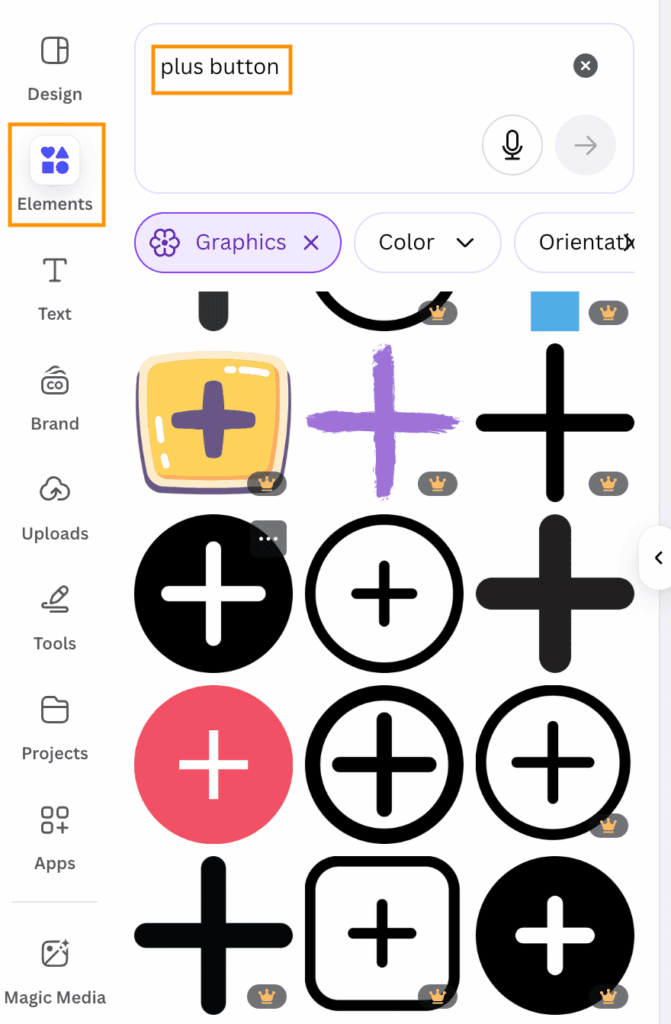Open the Brand section

54,398
